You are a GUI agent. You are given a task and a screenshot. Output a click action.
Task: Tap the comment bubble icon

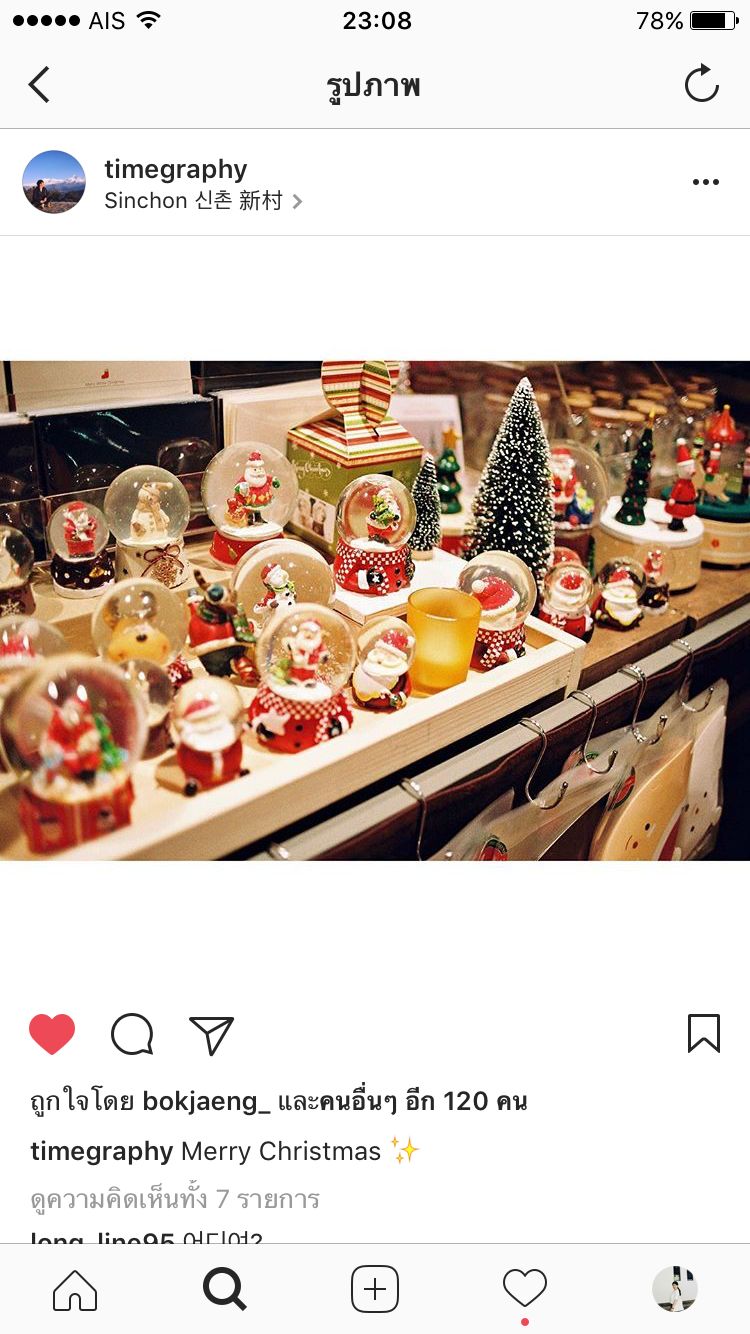(132, 1035)
